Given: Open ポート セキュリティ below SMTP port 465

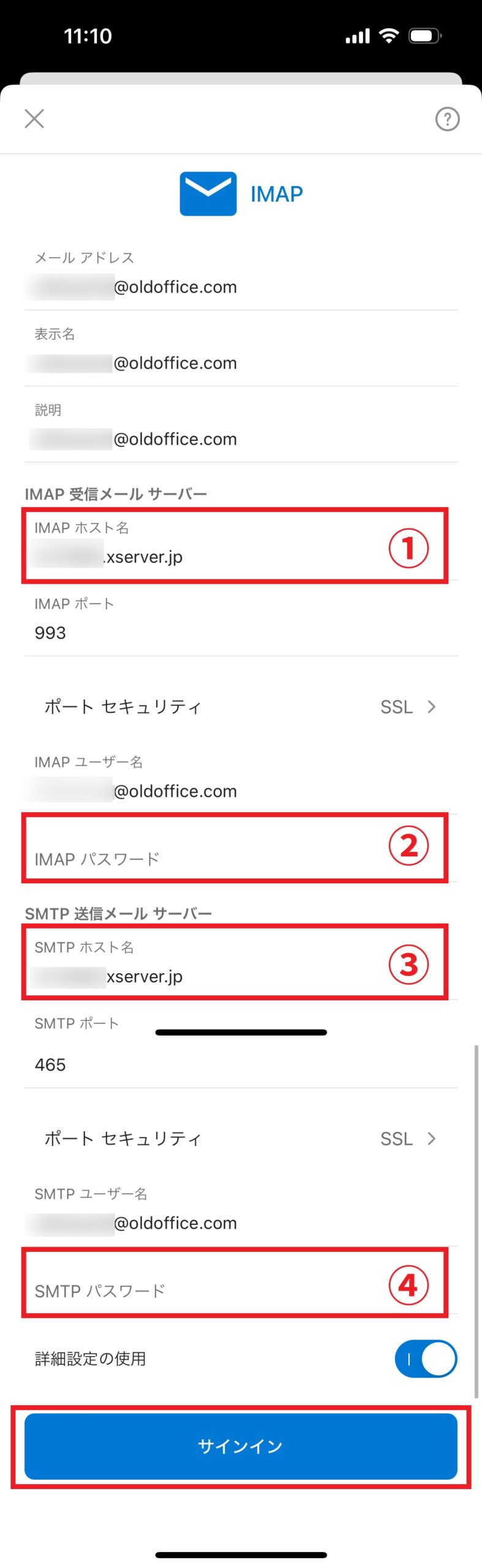Looking at the screenshot, I should 240,1139.
